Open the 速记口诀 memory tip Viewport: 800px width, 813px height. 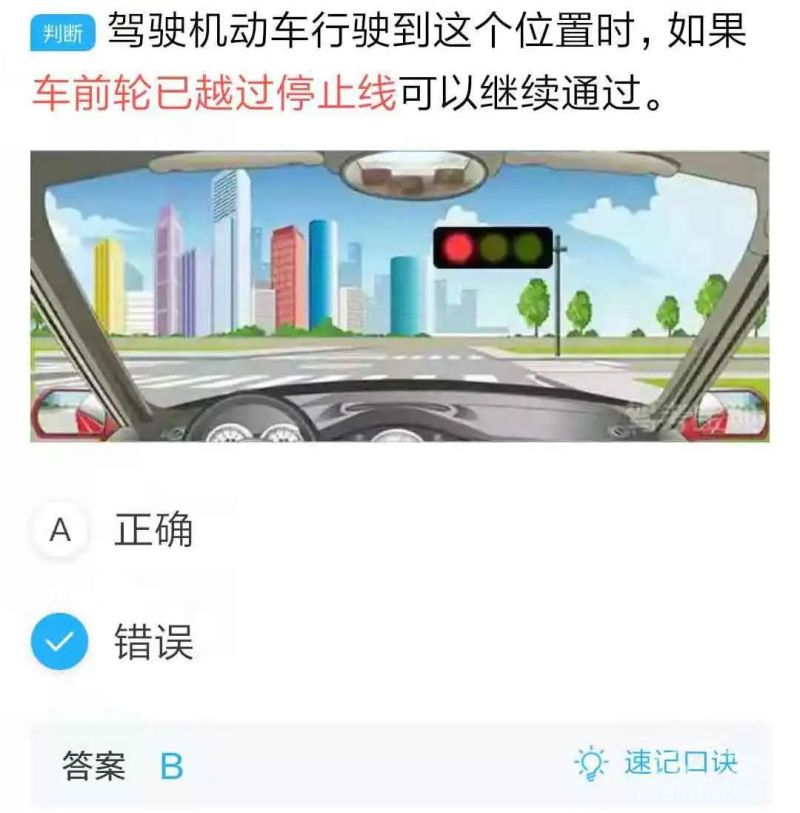pos(657,763)
